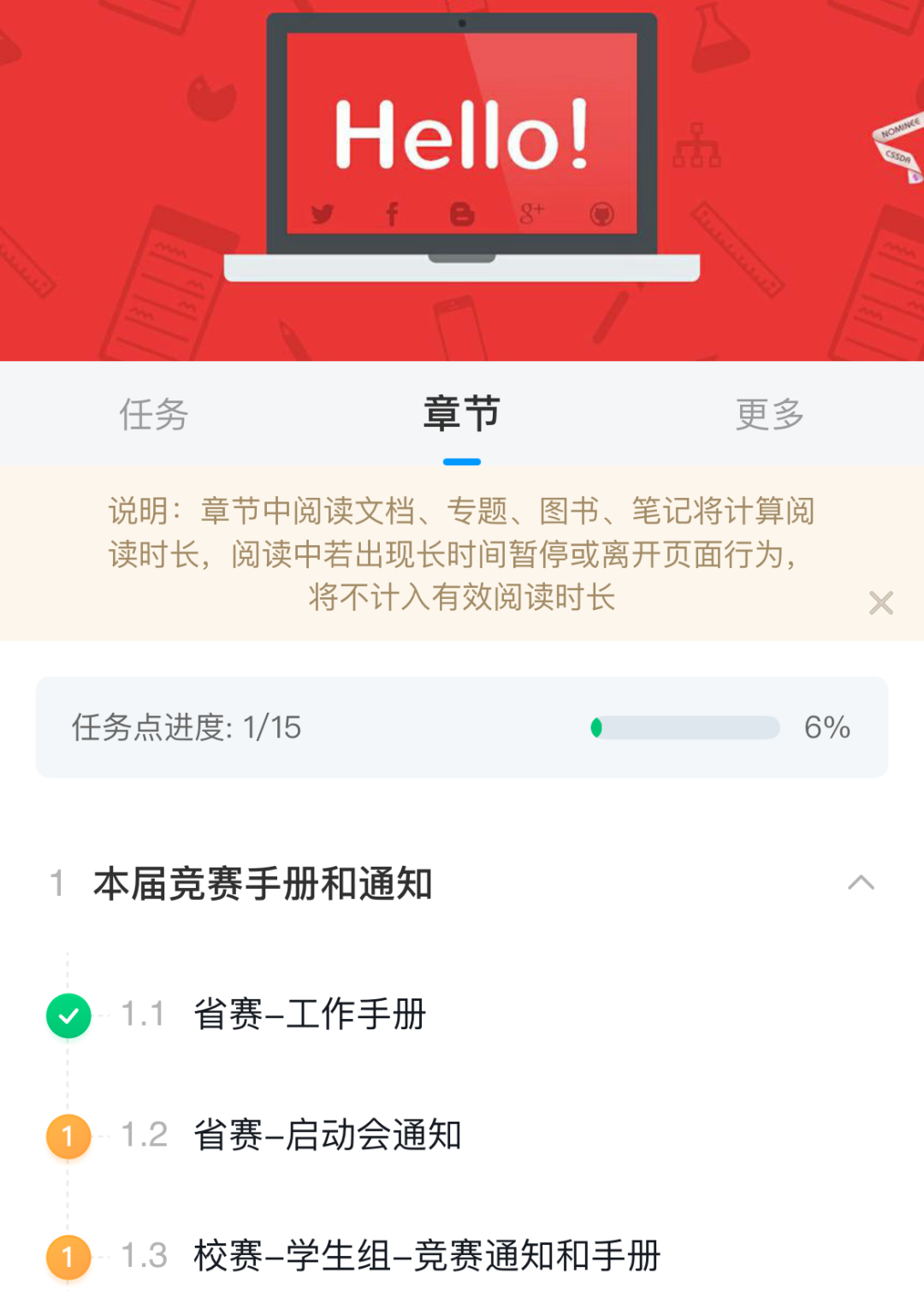Dismiss the reading-time notice banner
924x1291 pixels.
tap(880, 603)
